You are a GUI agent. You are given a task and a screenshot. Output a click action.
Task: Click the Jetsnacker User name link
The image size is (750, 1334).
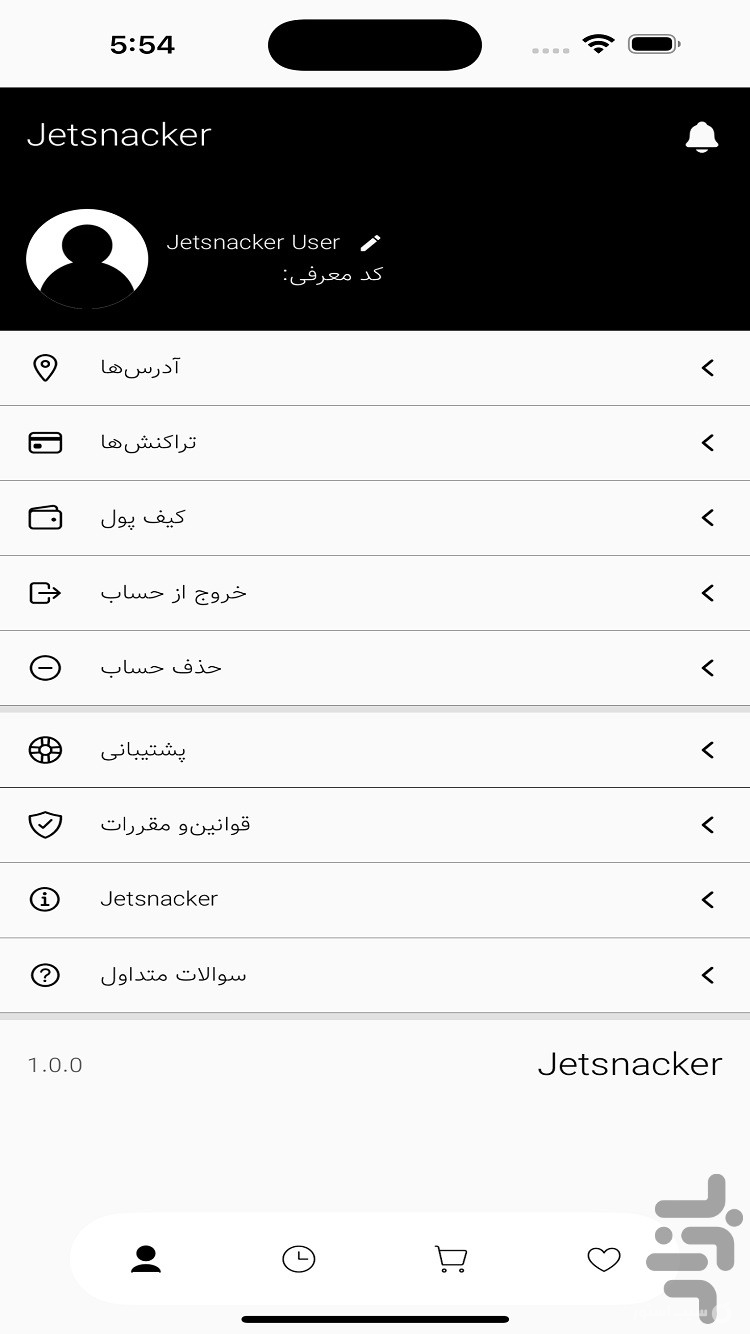pyautogui.click(x=253, y=242)
